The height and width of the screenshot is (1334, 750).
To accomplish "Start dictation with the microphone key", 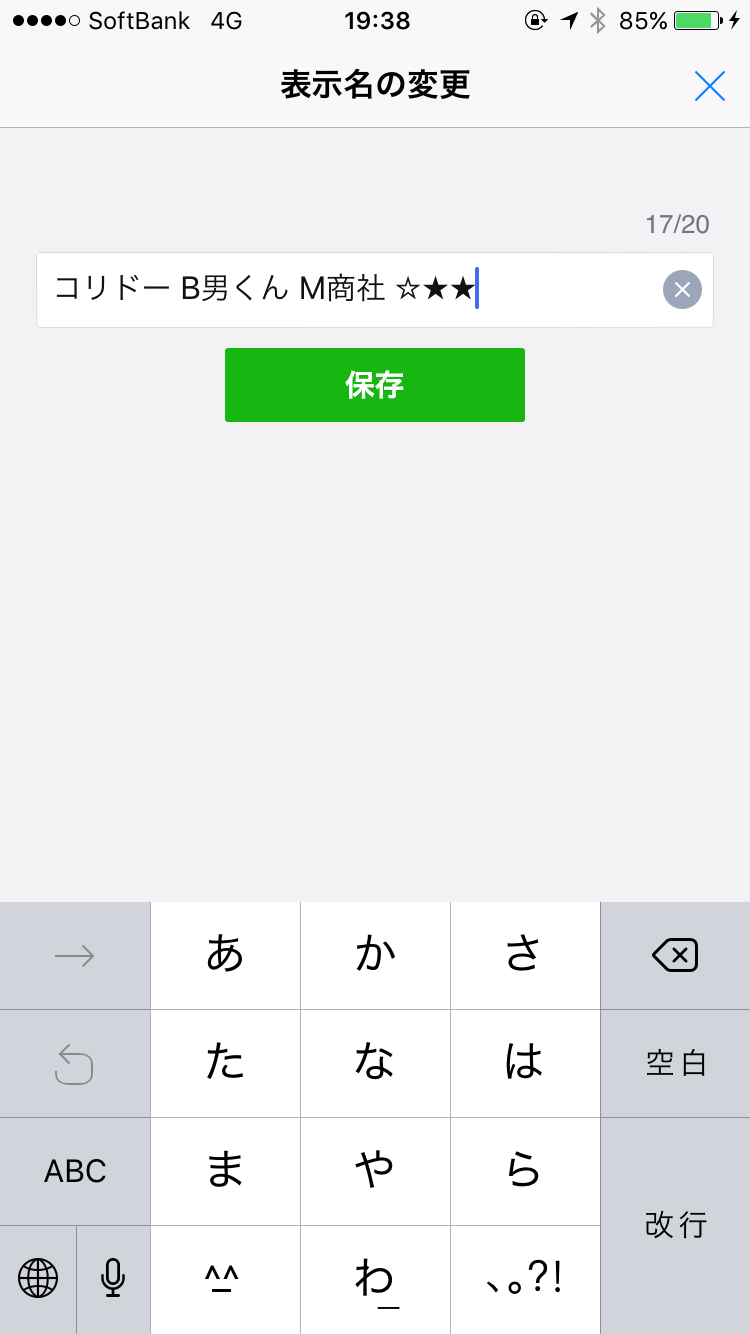I will pos(113,1278).
